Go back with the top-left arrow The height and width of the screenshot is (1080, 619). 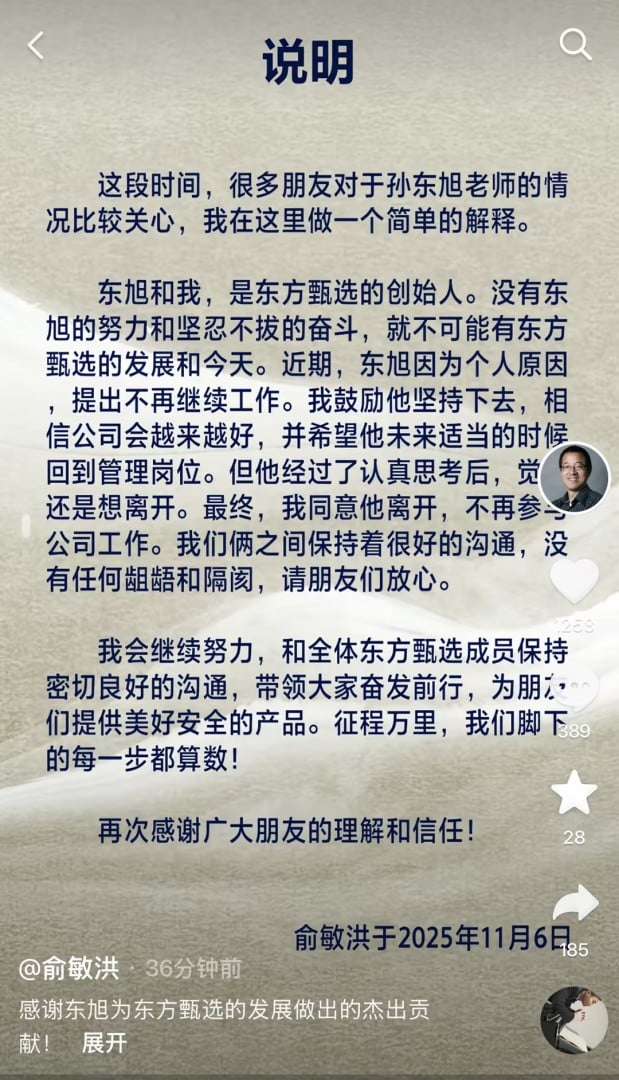coord(36,45)
